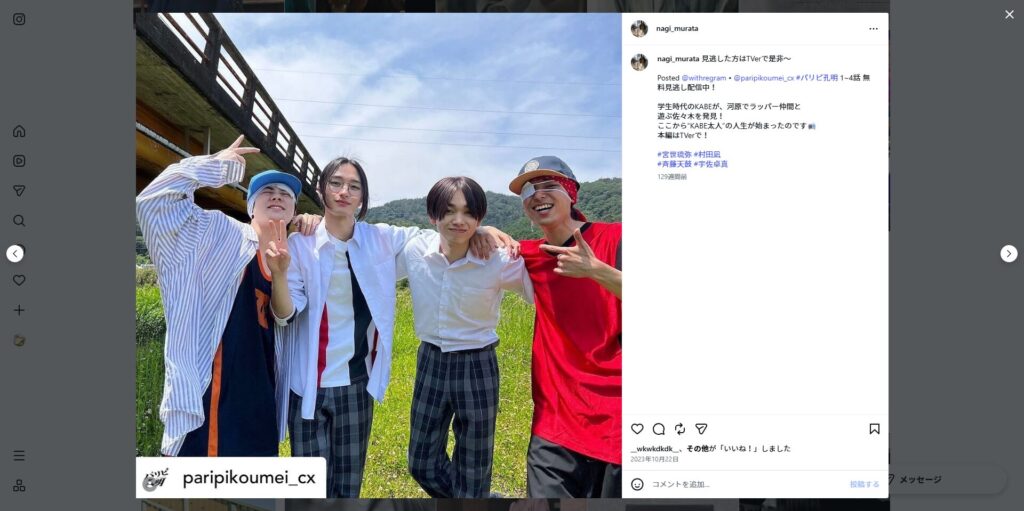Open the comment bubble icon

(659, 429)
